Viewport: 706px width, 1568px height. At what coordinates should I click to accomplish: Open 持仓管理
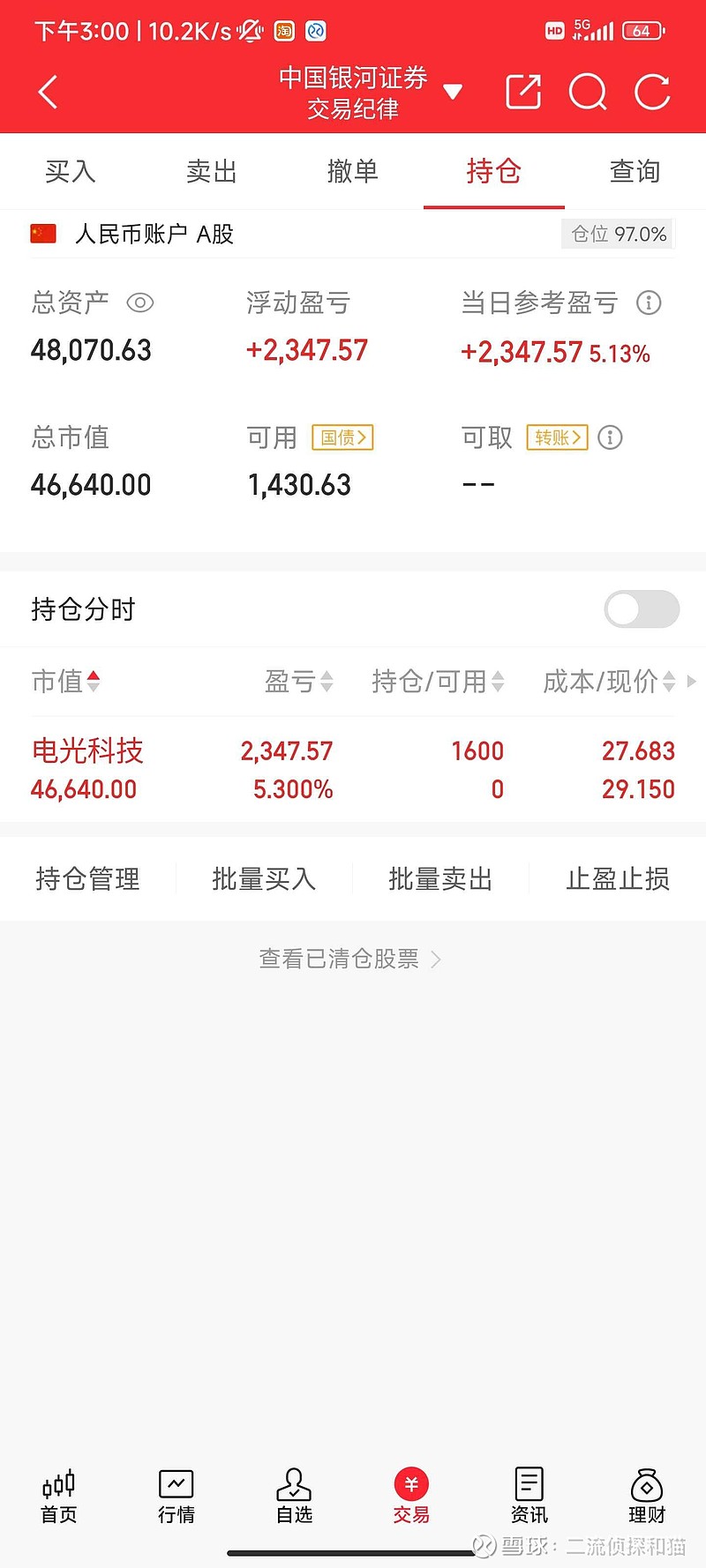point(88,878)
